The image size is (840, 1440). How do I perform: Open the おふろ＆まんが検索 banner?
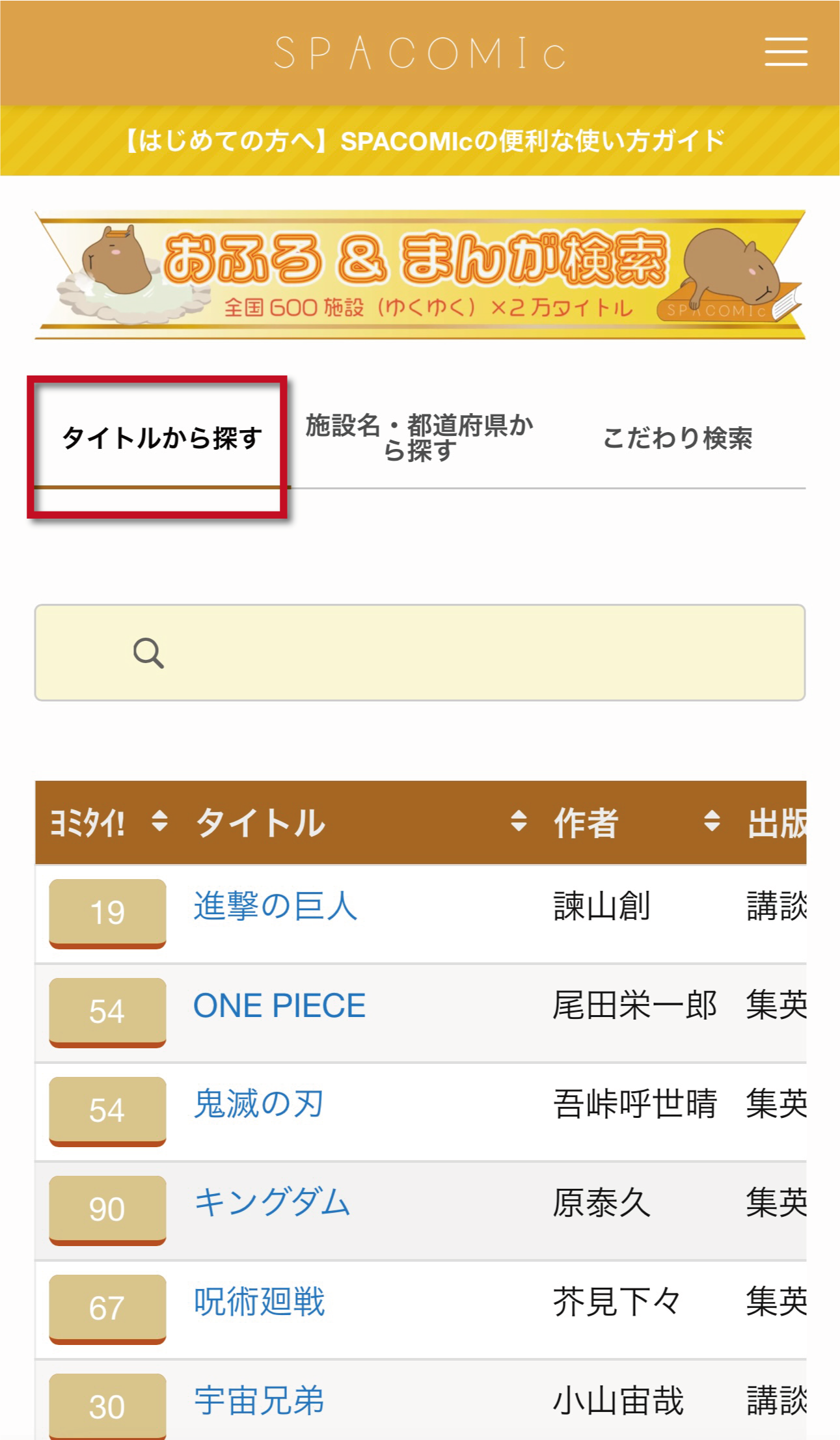(420, 274)
